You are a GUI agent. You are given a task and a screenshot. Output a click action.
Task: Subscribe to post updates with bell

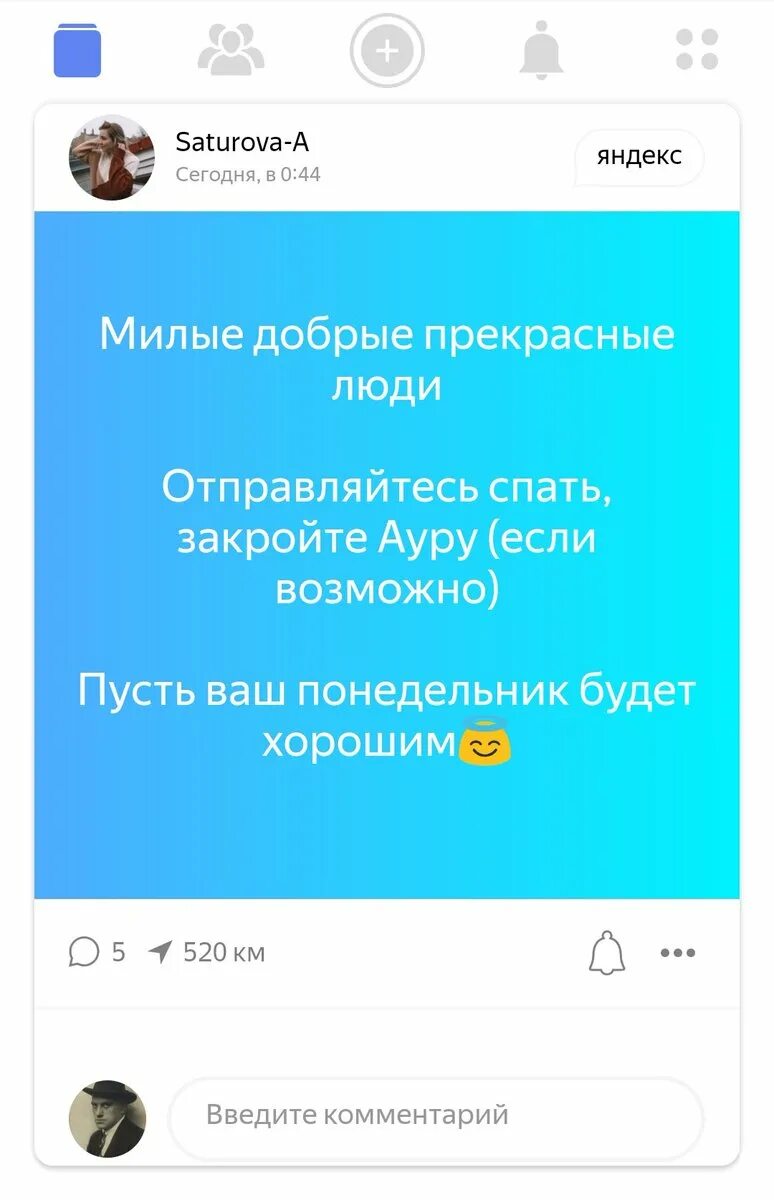[x=606, y=952]
